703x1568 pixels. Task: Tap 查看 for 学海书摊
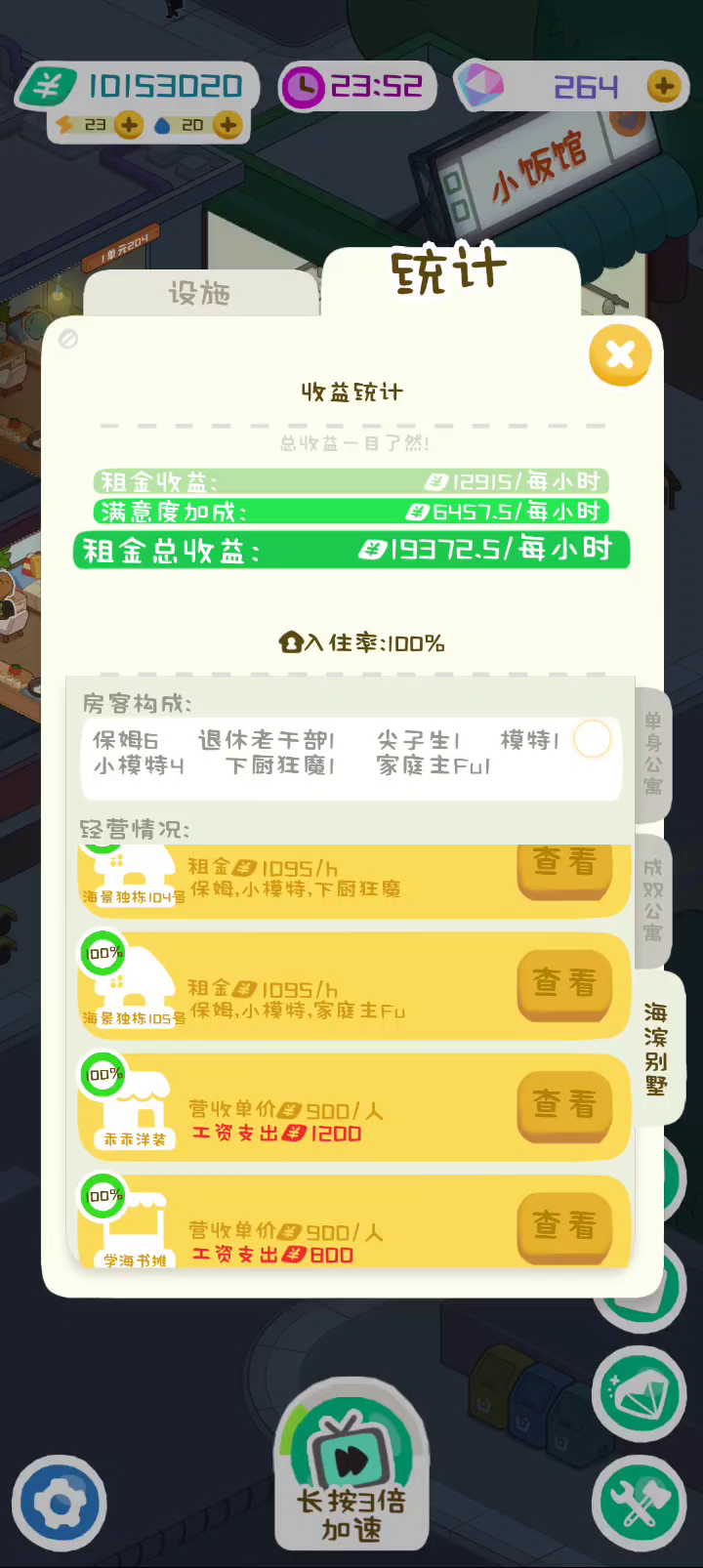[x=564, y=1225]
